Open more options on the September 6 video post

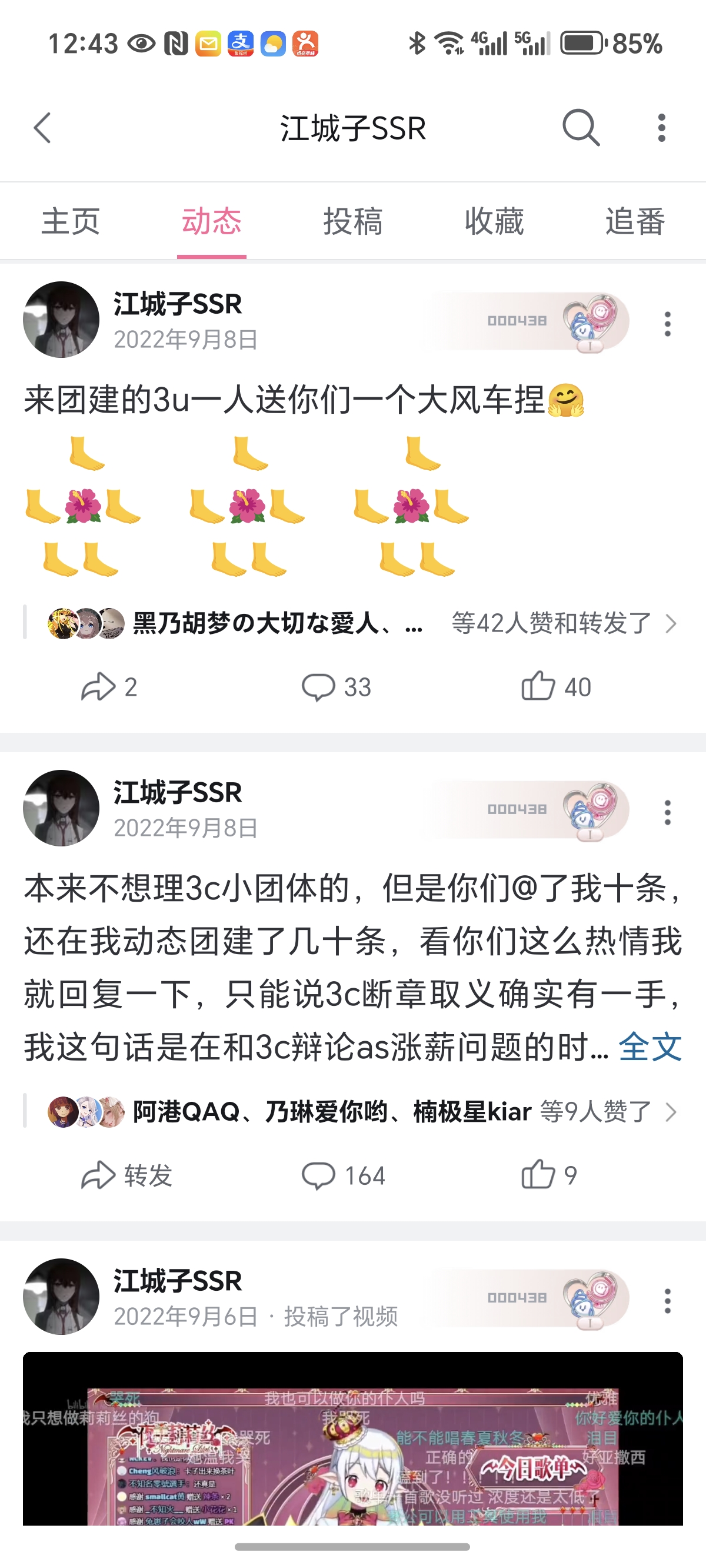tap(668, 1301)
